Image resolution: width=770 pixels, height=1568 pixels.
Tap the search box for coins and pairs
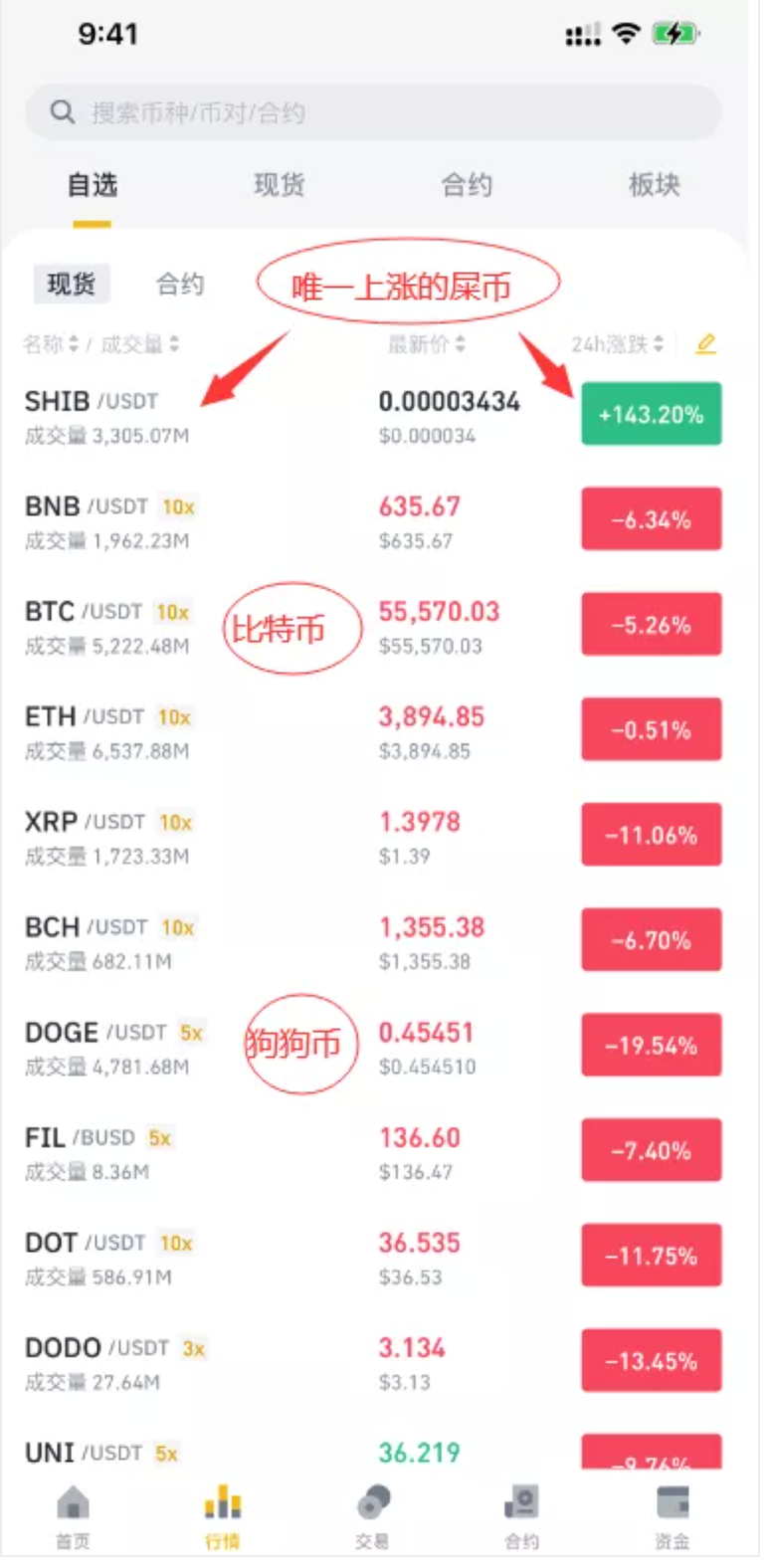tap(373, 112)
